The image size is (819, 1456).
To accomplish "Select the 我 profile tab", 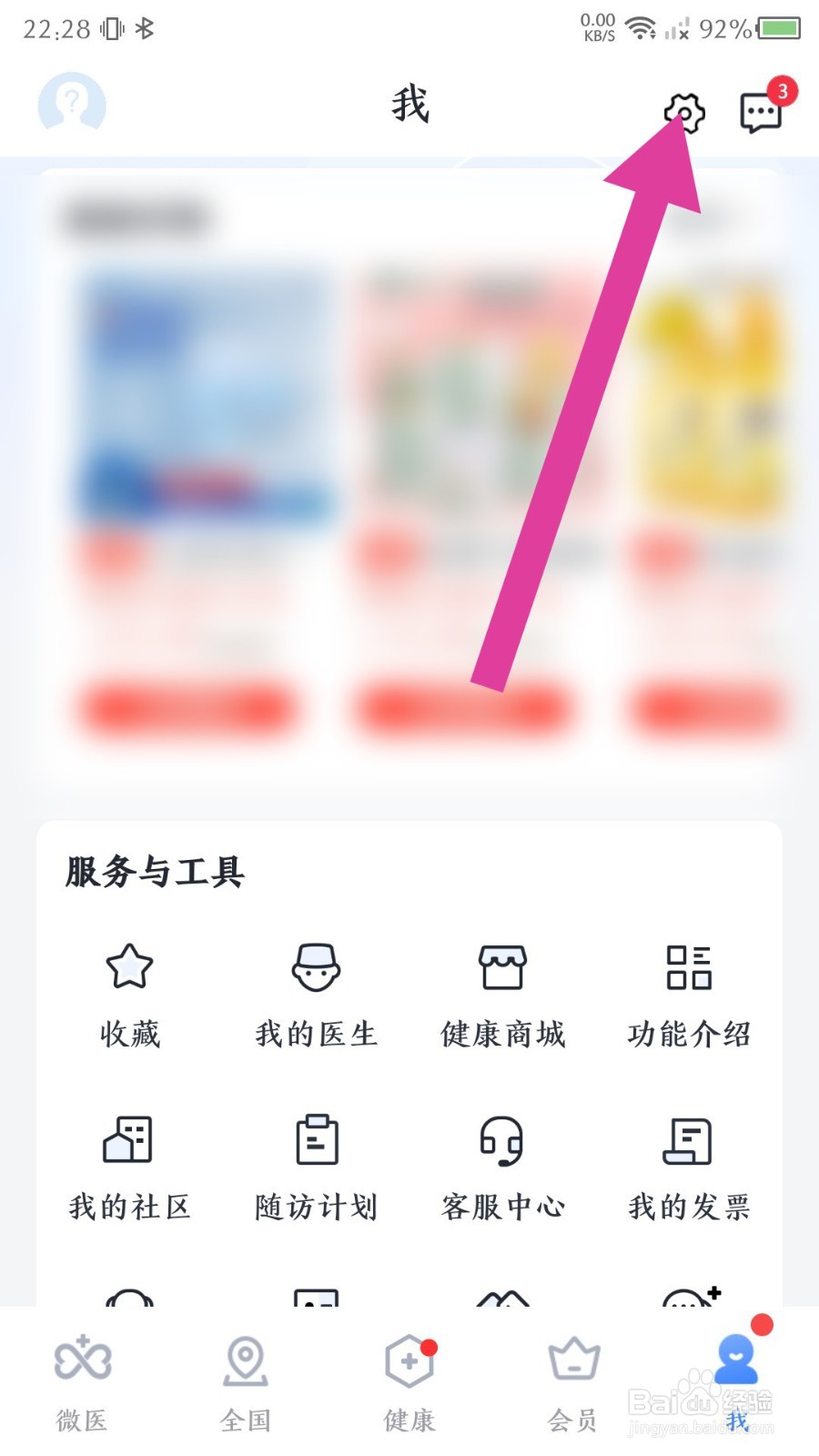I will pyautogui.click(x=733, y=1365).
